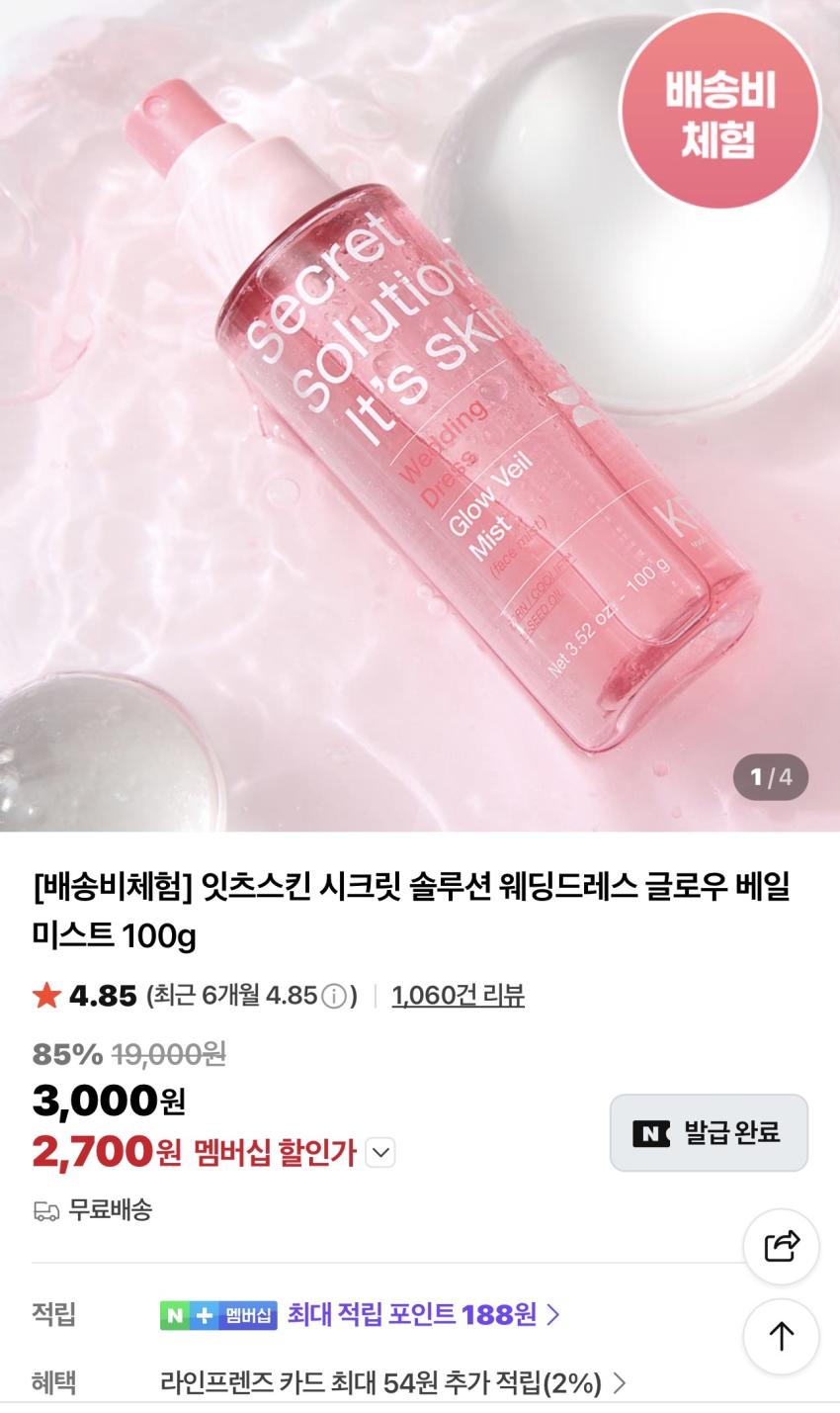This screenshot has height=1413, width=840.
Task: Share this product
Action: coord(781,1246)
